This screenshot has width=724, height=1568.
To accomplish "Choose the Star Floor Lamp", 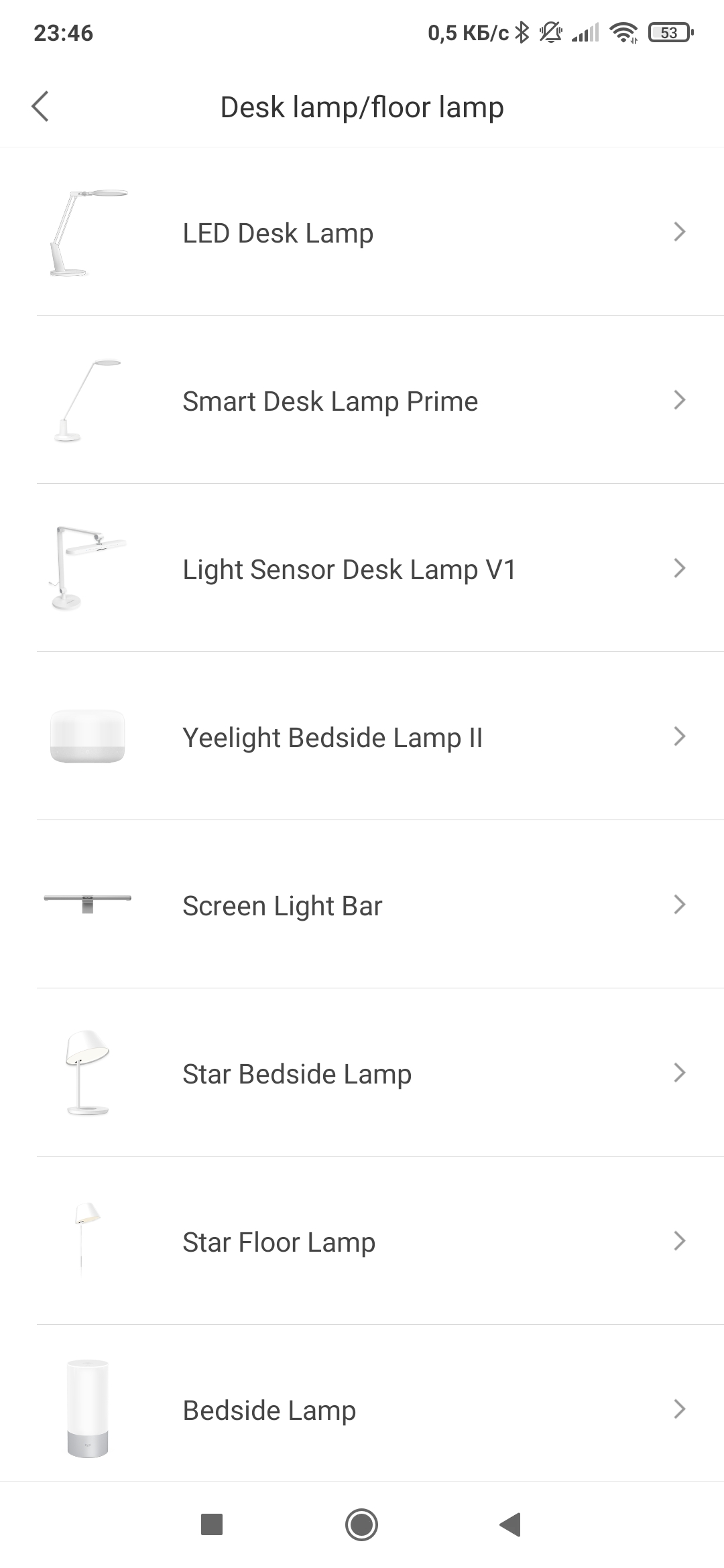I will click(362, 1242).
